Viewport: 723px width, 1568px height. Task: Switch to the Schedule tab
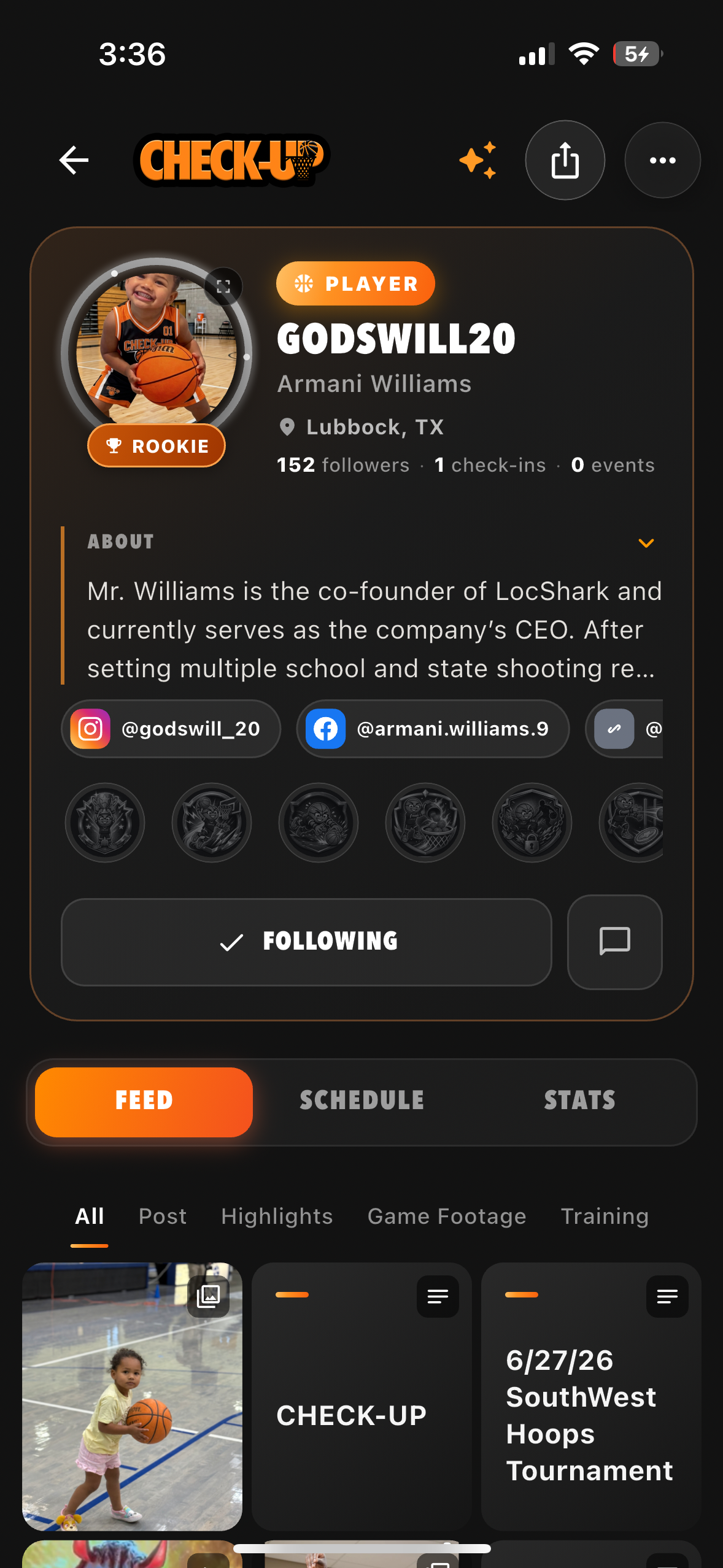click(361, 1101)
